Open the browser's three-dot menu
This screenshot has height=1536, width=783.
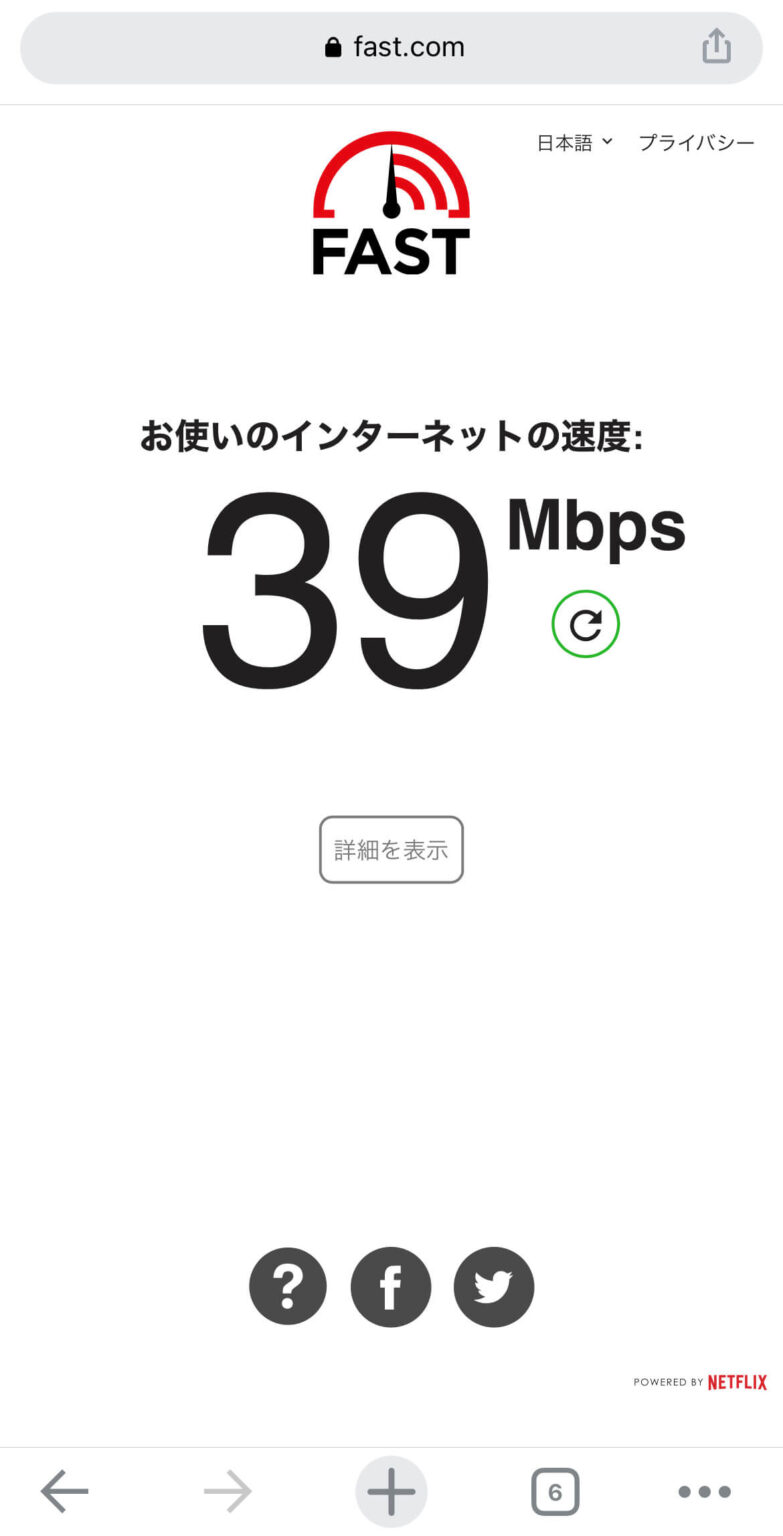(x=705, y=1492)
